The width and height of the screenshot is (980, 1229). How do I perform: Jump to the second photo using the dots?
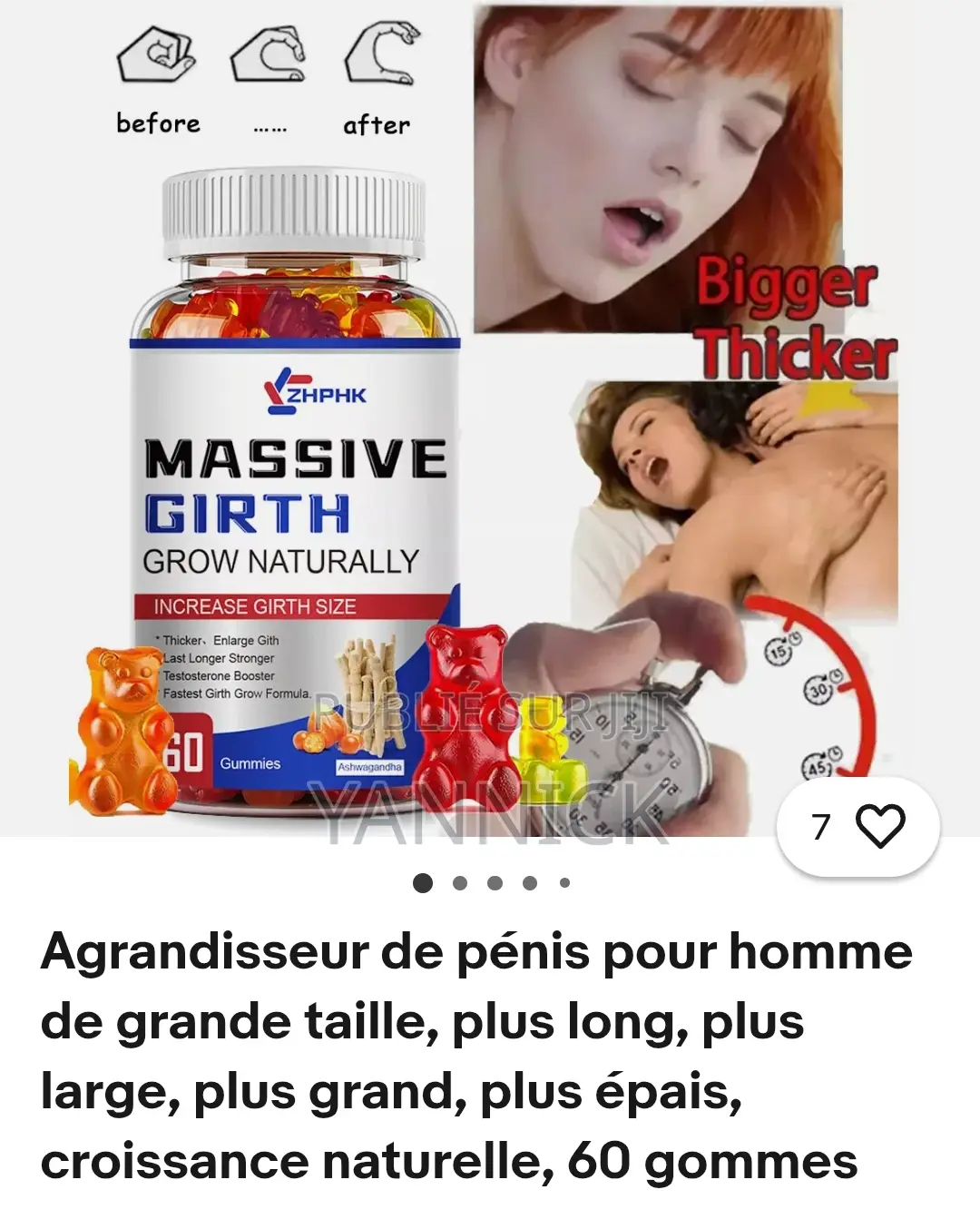tap(460, 883)
